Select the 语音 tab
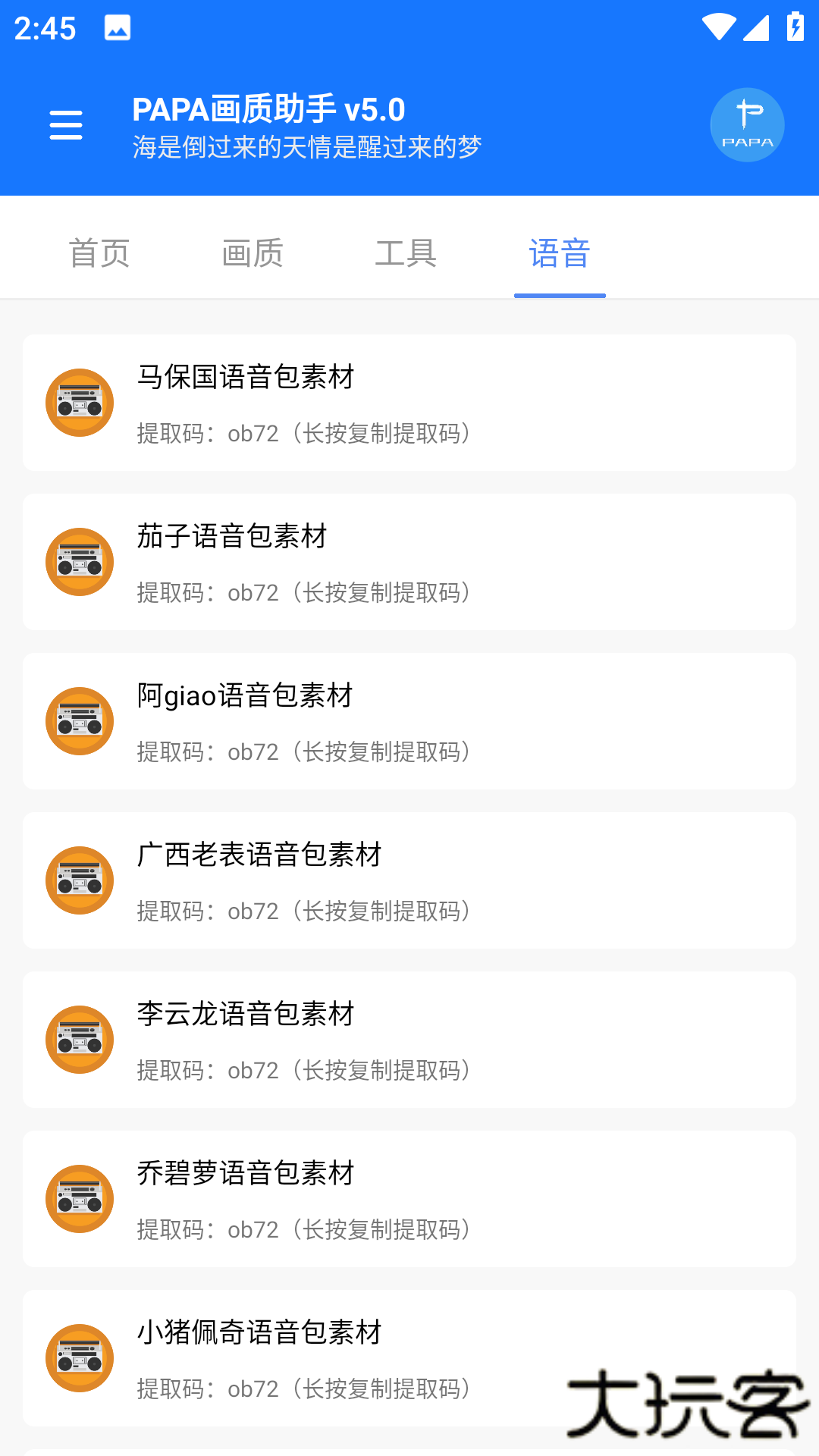 click(560, 253)
